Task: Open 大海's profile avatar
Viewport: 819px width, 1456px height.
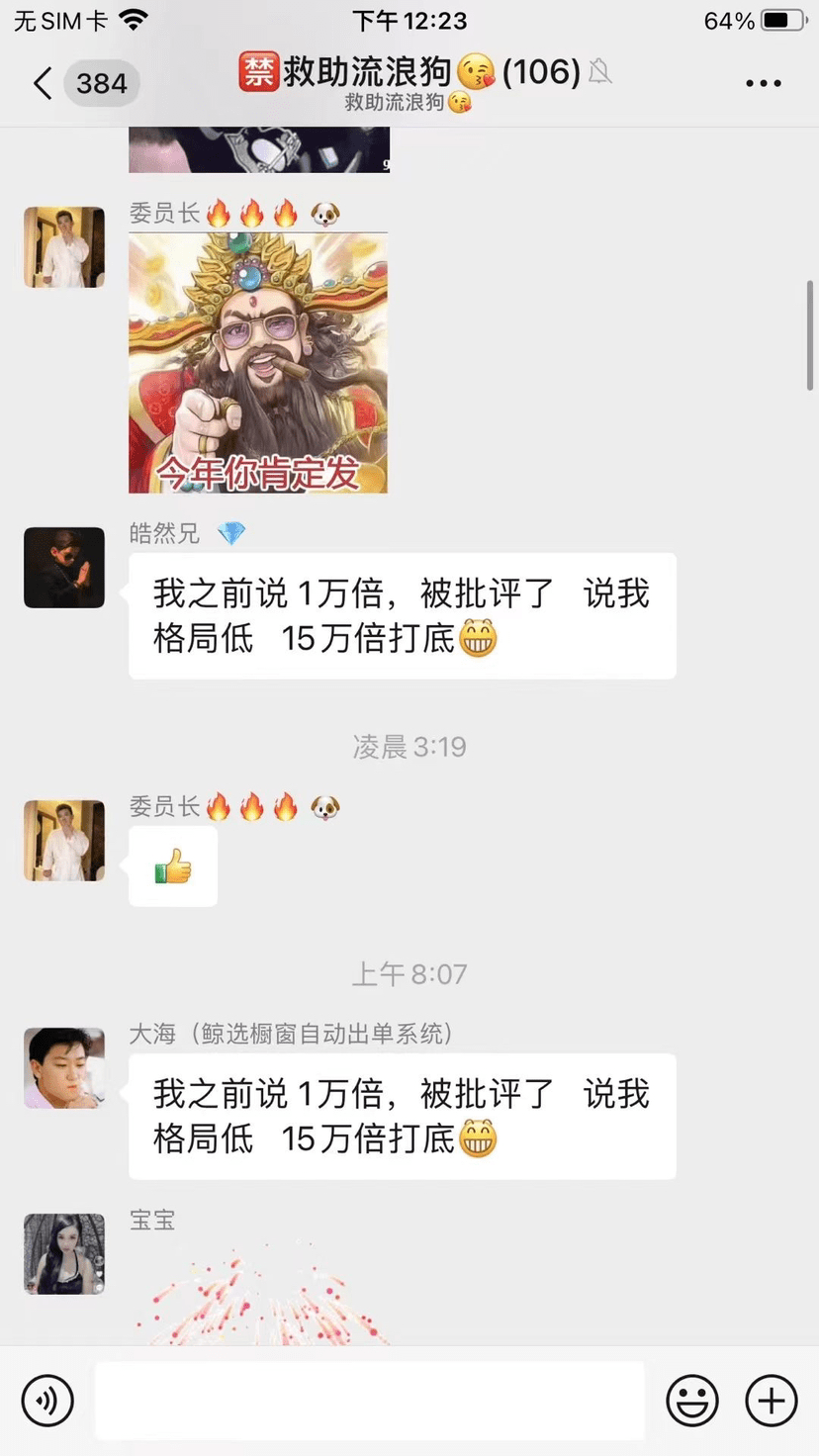Action: (x=64, y=1068)
